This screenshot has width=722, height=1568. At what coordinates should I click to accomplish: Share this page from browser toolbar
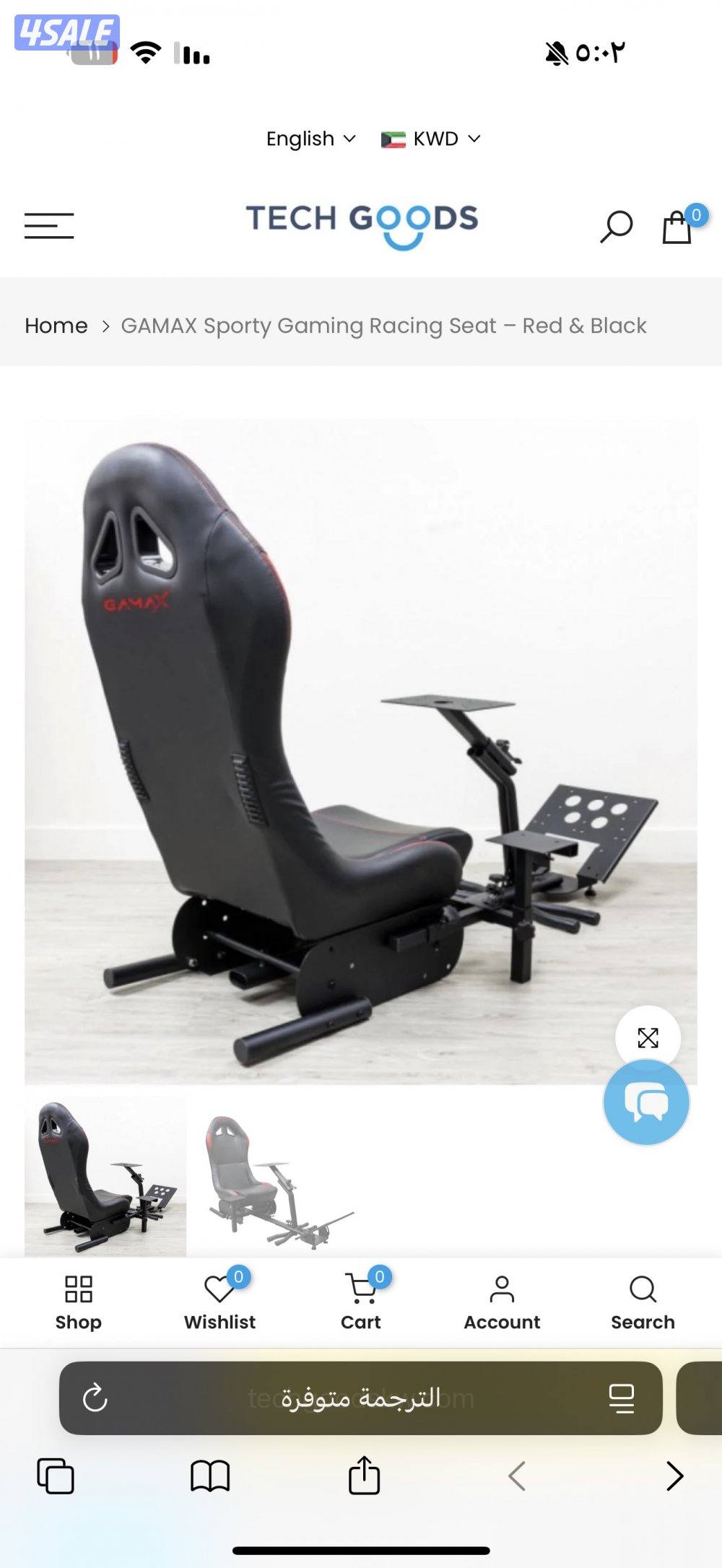point(364,1475)
